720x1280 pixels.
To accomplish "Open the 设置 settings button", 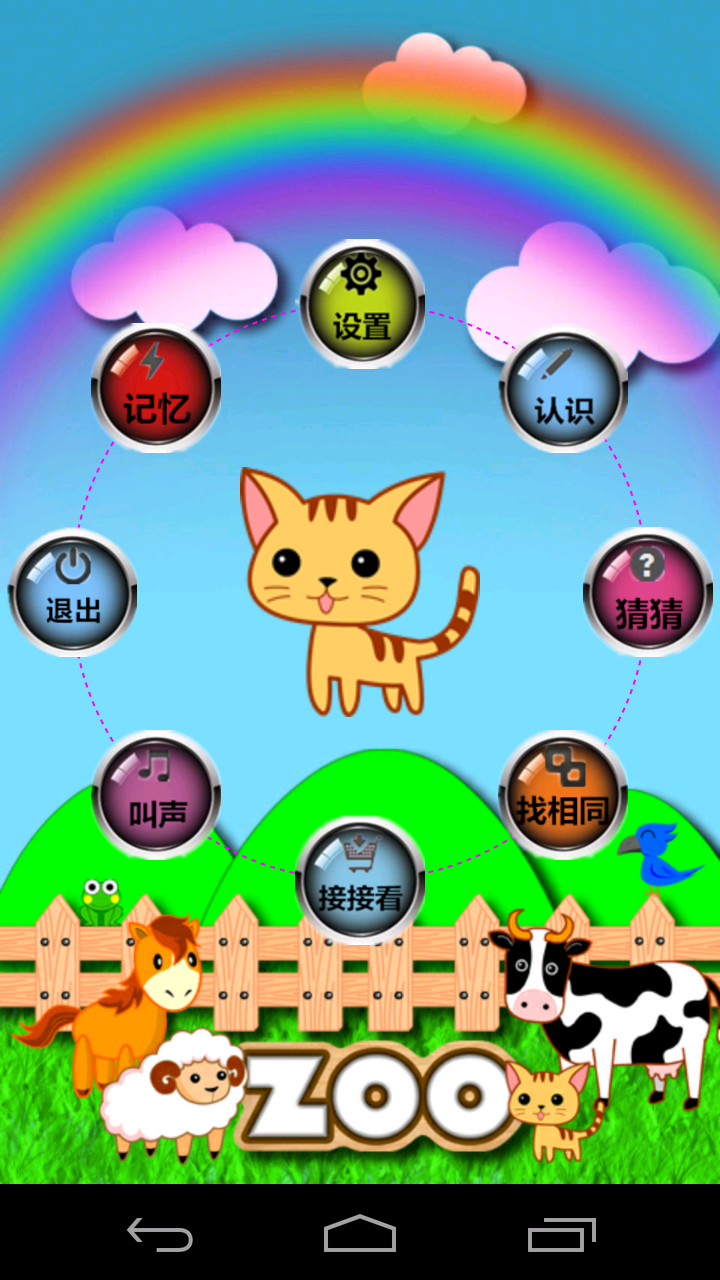I will click(x=362, y=304).
